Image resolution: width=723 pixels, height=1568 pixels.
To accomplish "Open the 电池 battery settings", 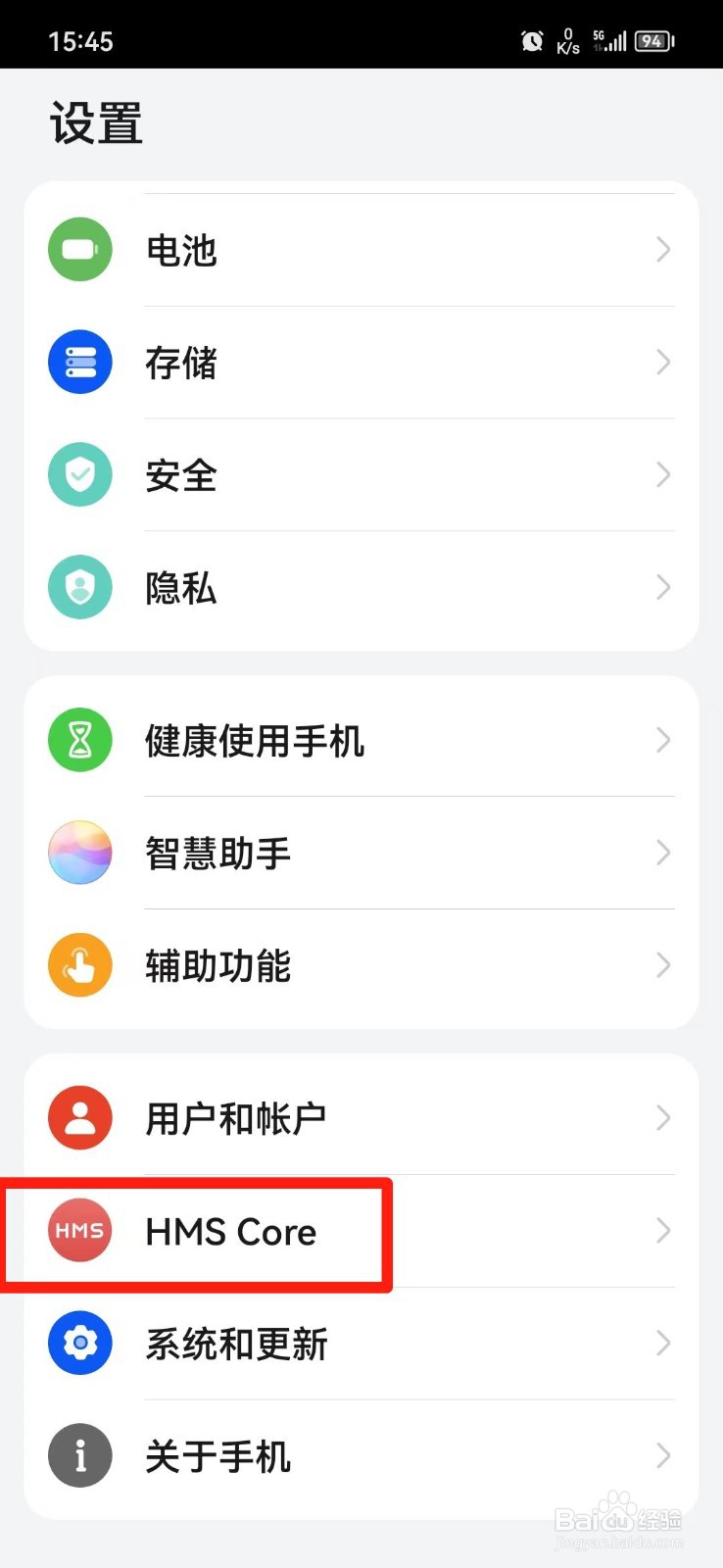I will click(361, 250).
